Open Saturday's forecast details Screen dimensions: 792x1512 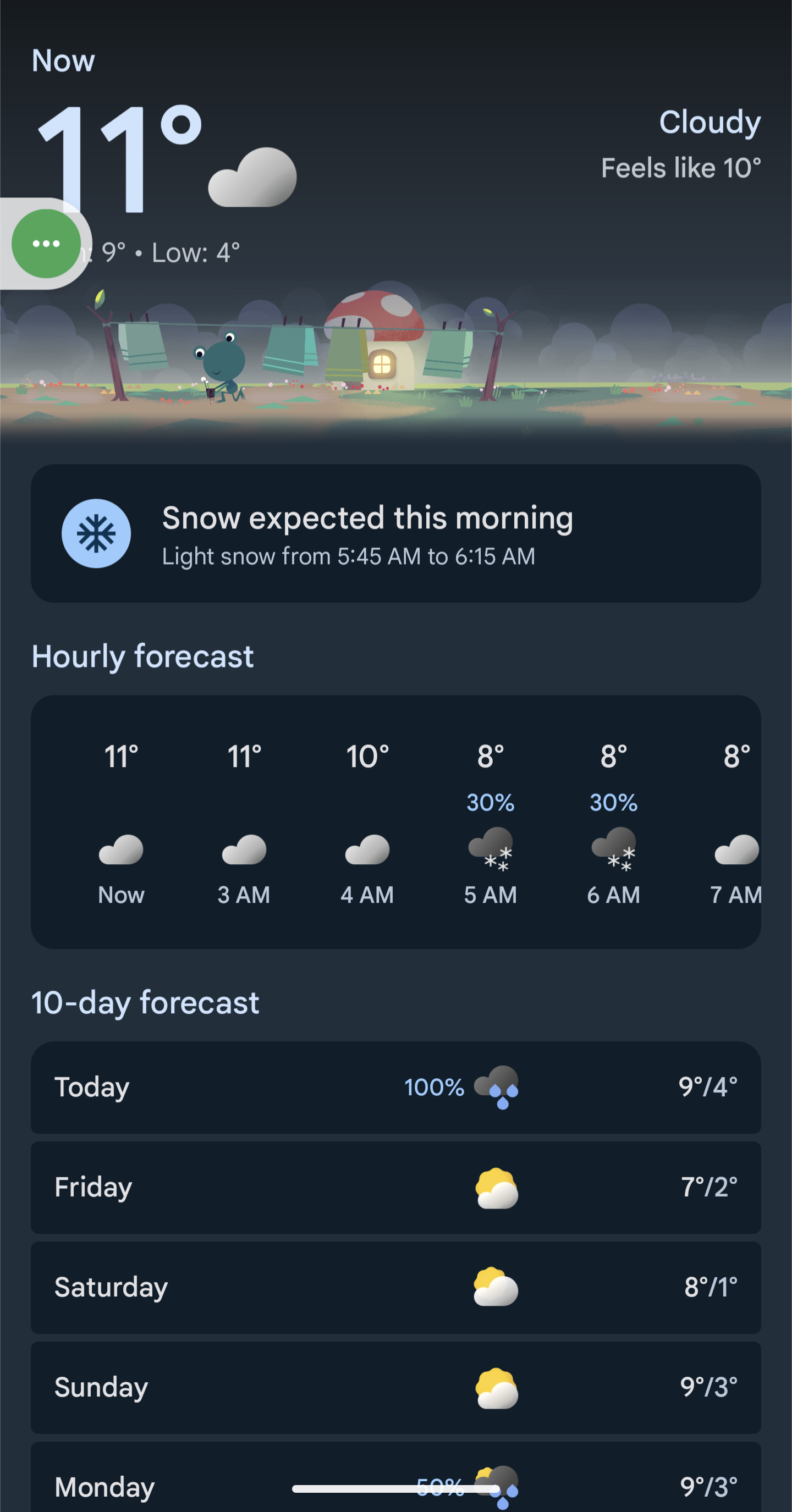pos(395,1287)
